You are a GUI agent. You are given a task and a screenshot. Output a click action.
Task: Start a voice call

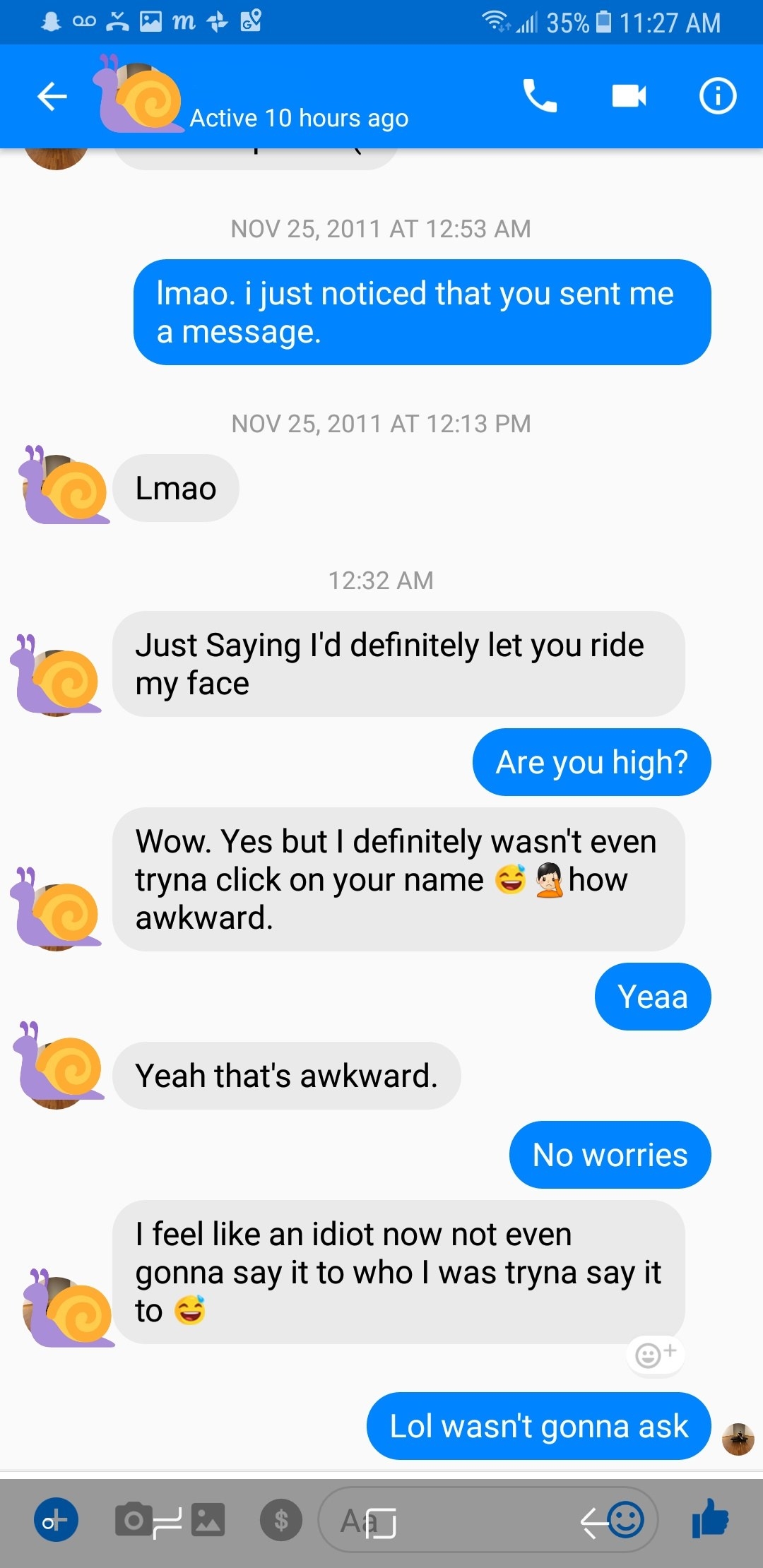(540, 95)
